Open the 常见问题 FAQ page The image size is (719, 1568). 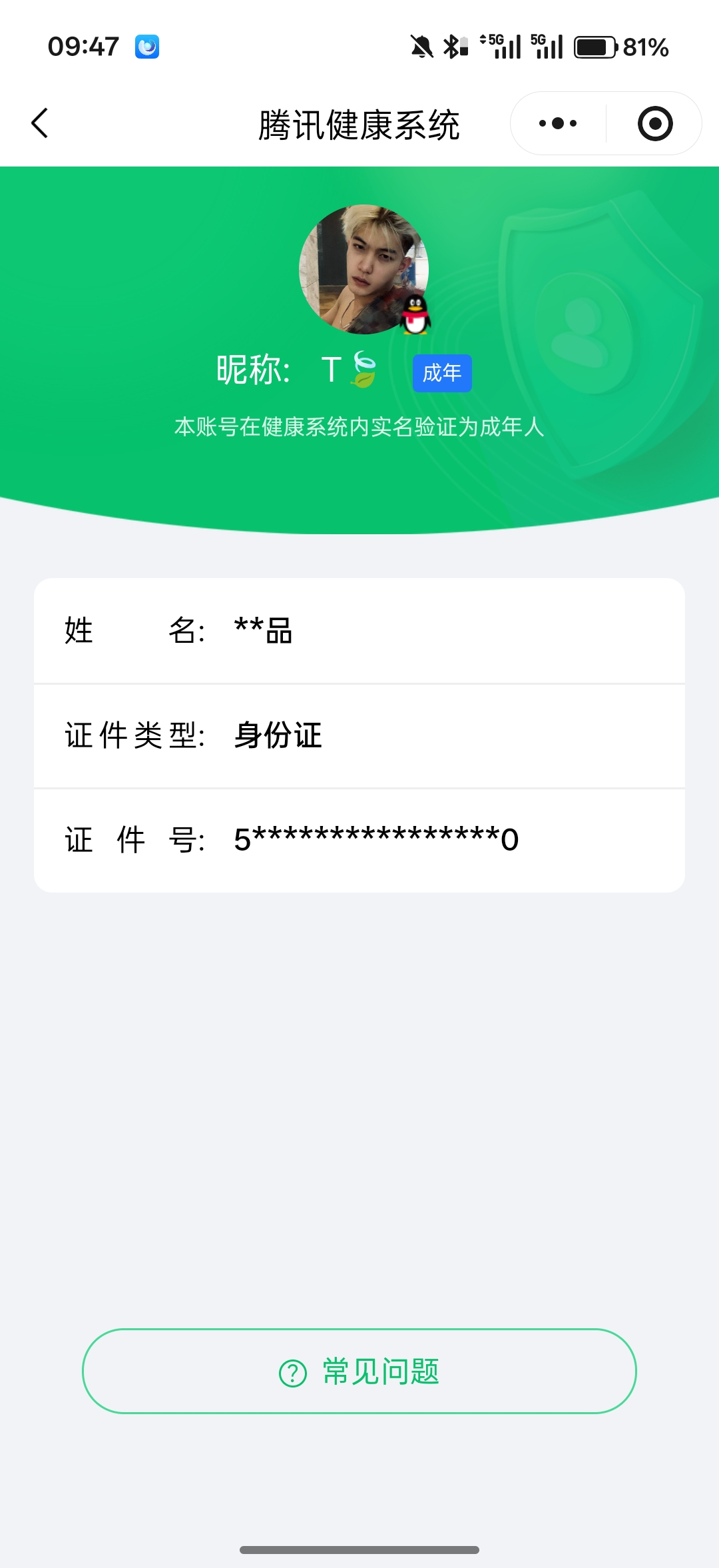[x=359, y=1372]
